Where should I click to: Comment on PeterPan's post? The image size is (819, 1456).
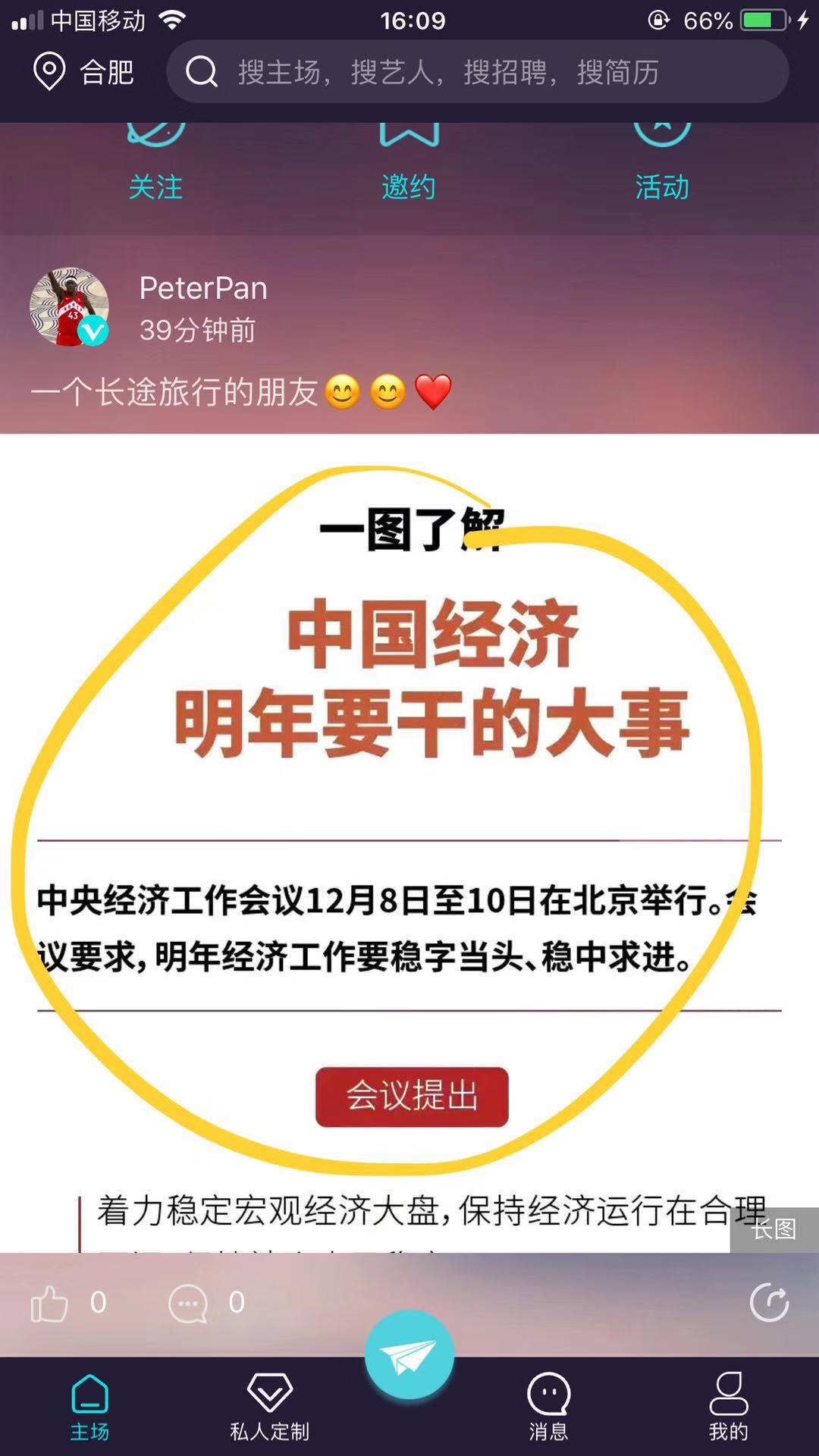pyautogui.click(x=188, y=1304)
